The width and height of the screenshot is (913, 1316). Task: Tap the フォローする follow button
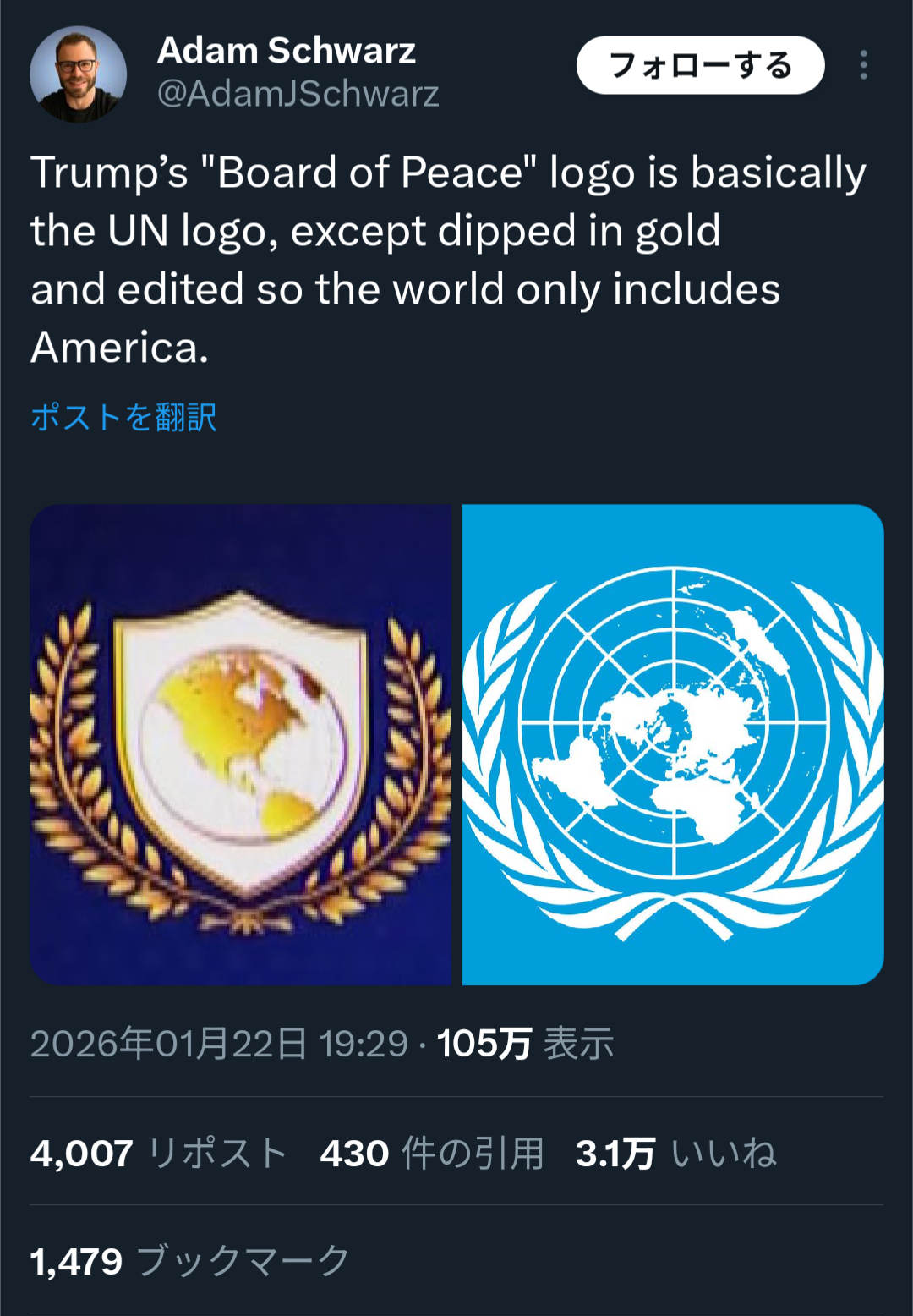pos(700,65)
